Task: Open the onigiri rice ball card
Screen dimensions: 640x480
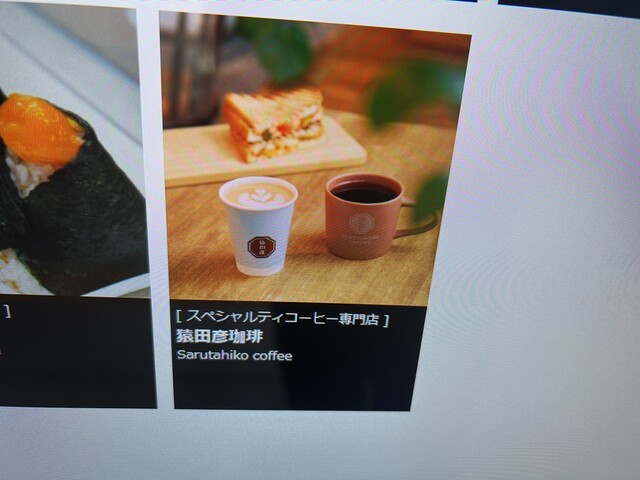Action: (70, 200)
